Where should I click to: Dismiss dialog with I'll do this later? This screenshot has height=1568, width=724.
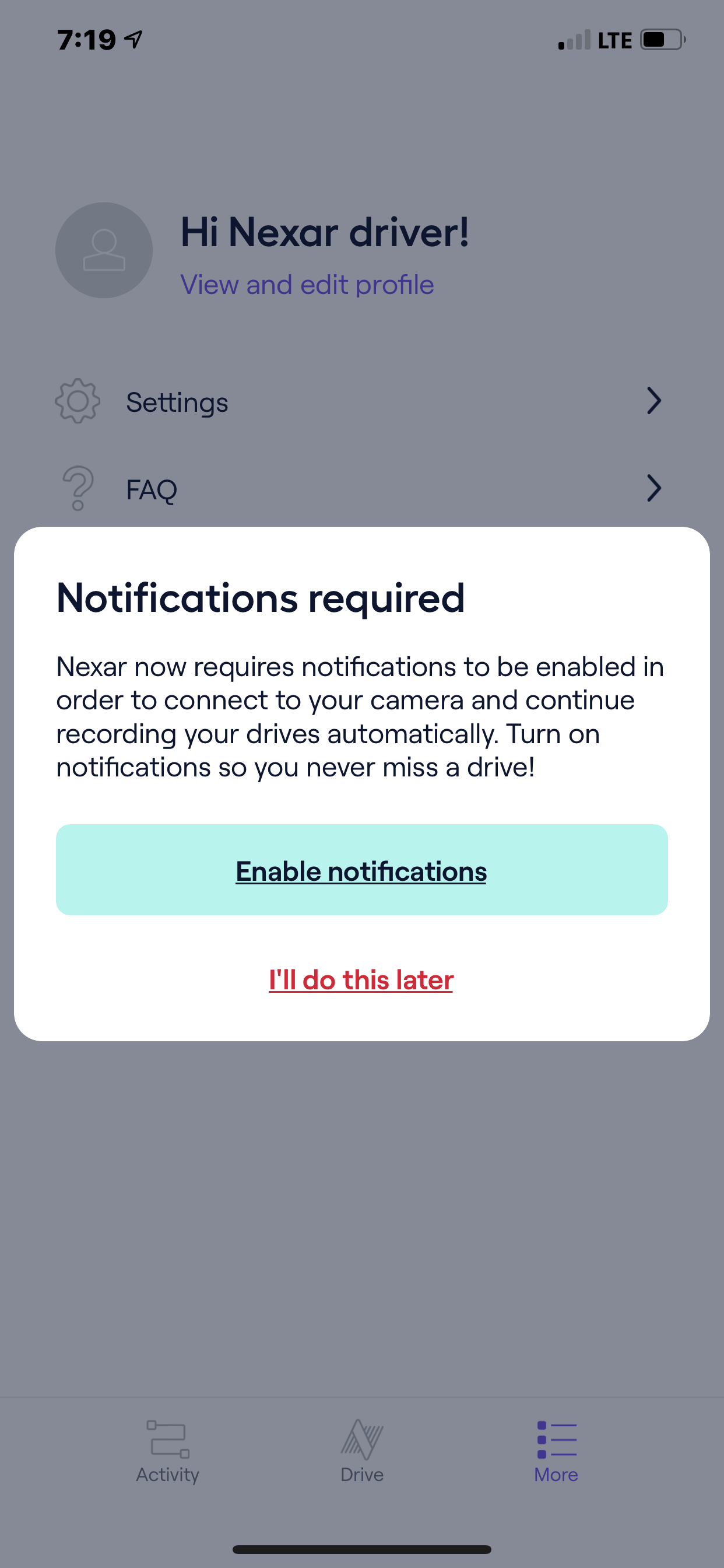click(361, 980)
